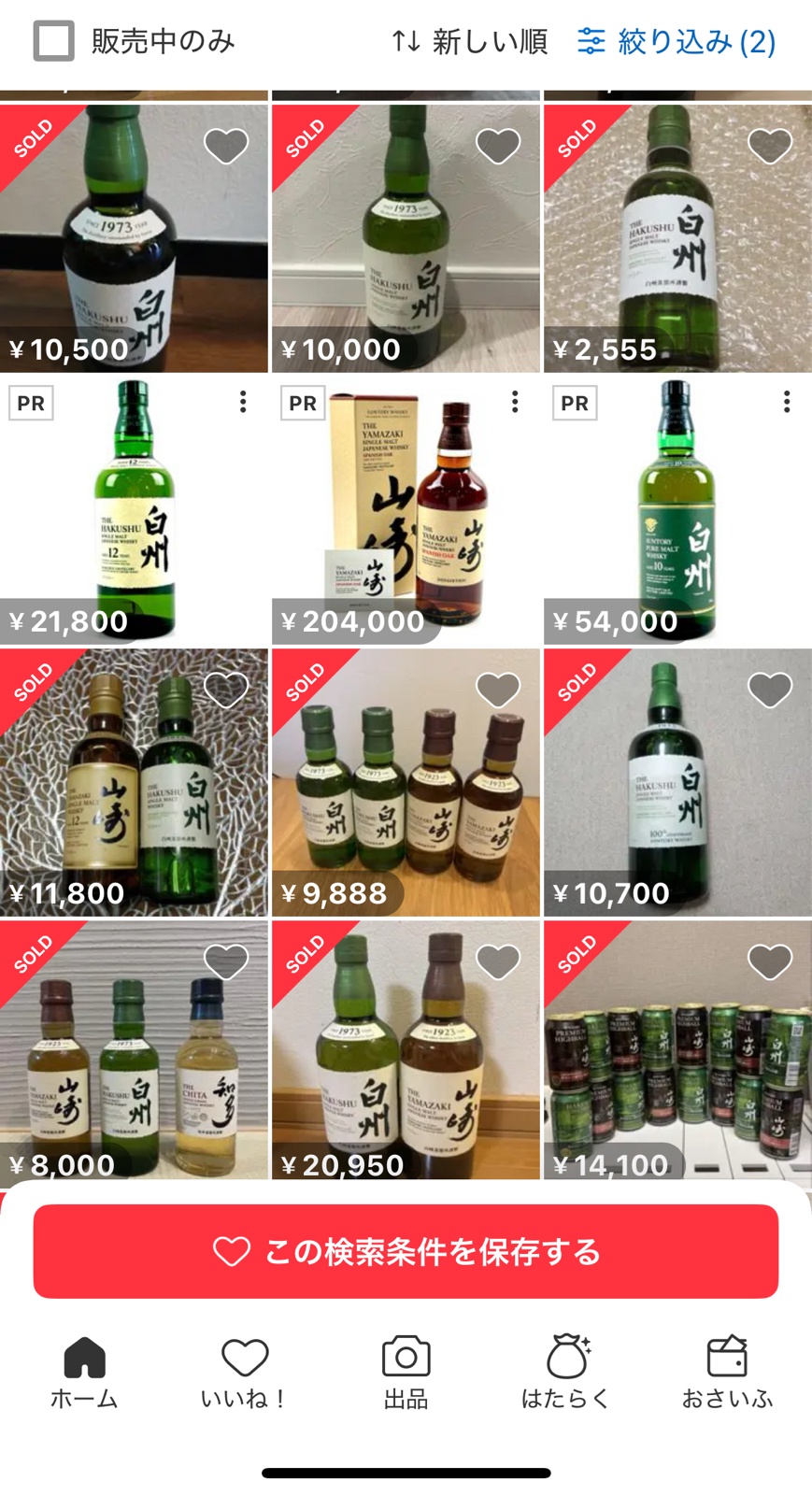Go to the ホーム tab

tap(84, 1372)
